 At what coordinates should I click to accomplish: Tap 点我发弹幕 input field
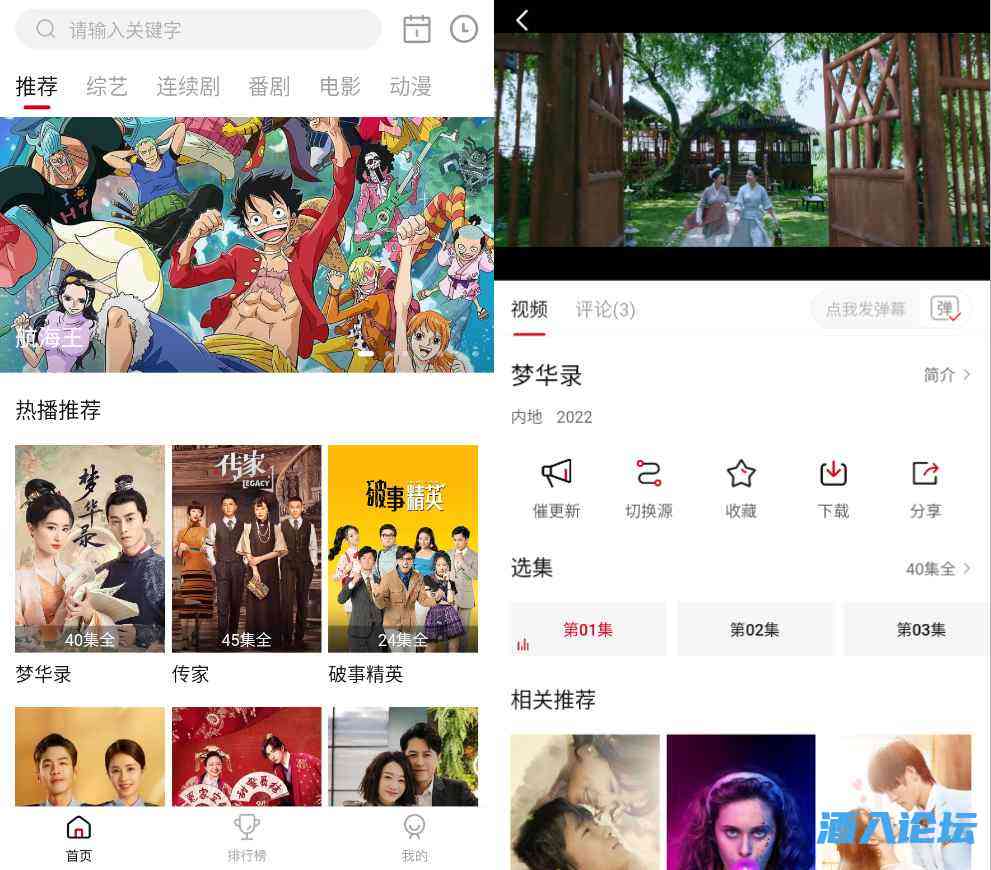(866, 310)
